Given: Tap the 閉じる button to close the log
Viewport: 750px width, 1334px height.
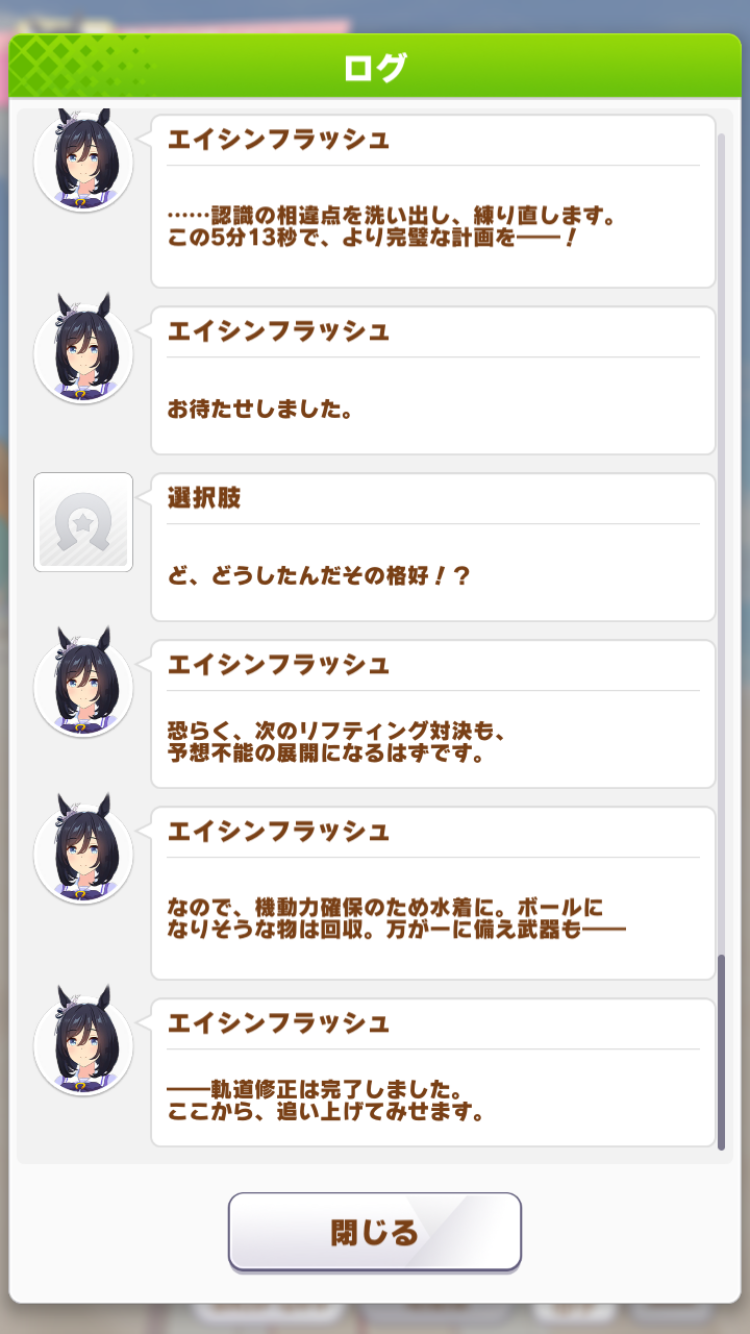Looking at the screenshot, I should 375,1231.
